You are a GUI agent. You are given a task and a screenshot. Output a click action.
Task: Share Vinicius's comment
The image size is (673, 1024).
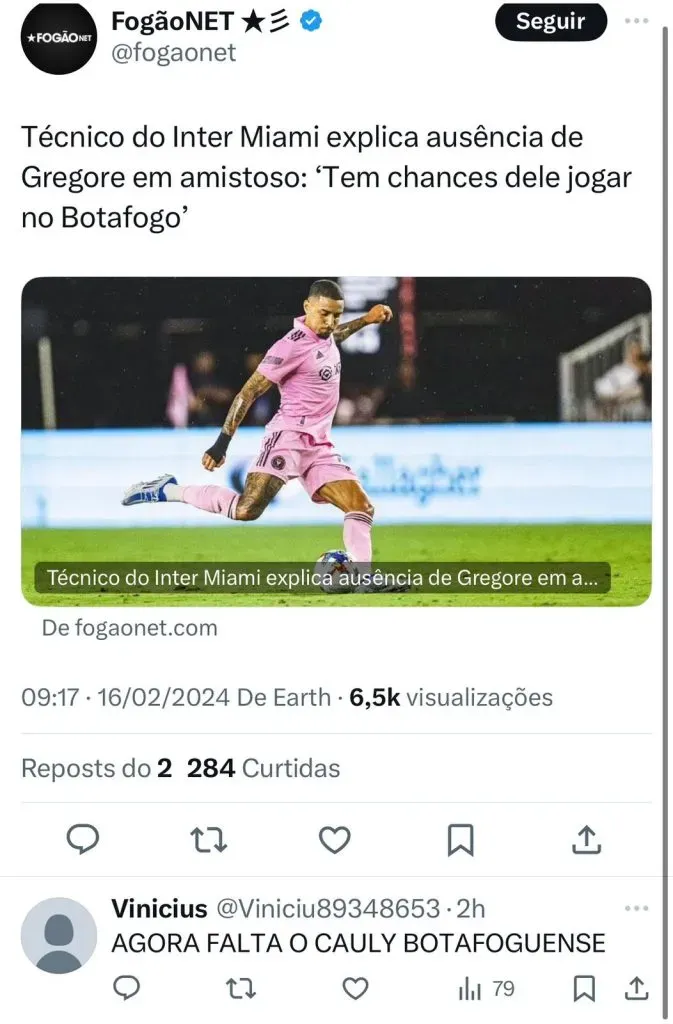tap(636, 989)
